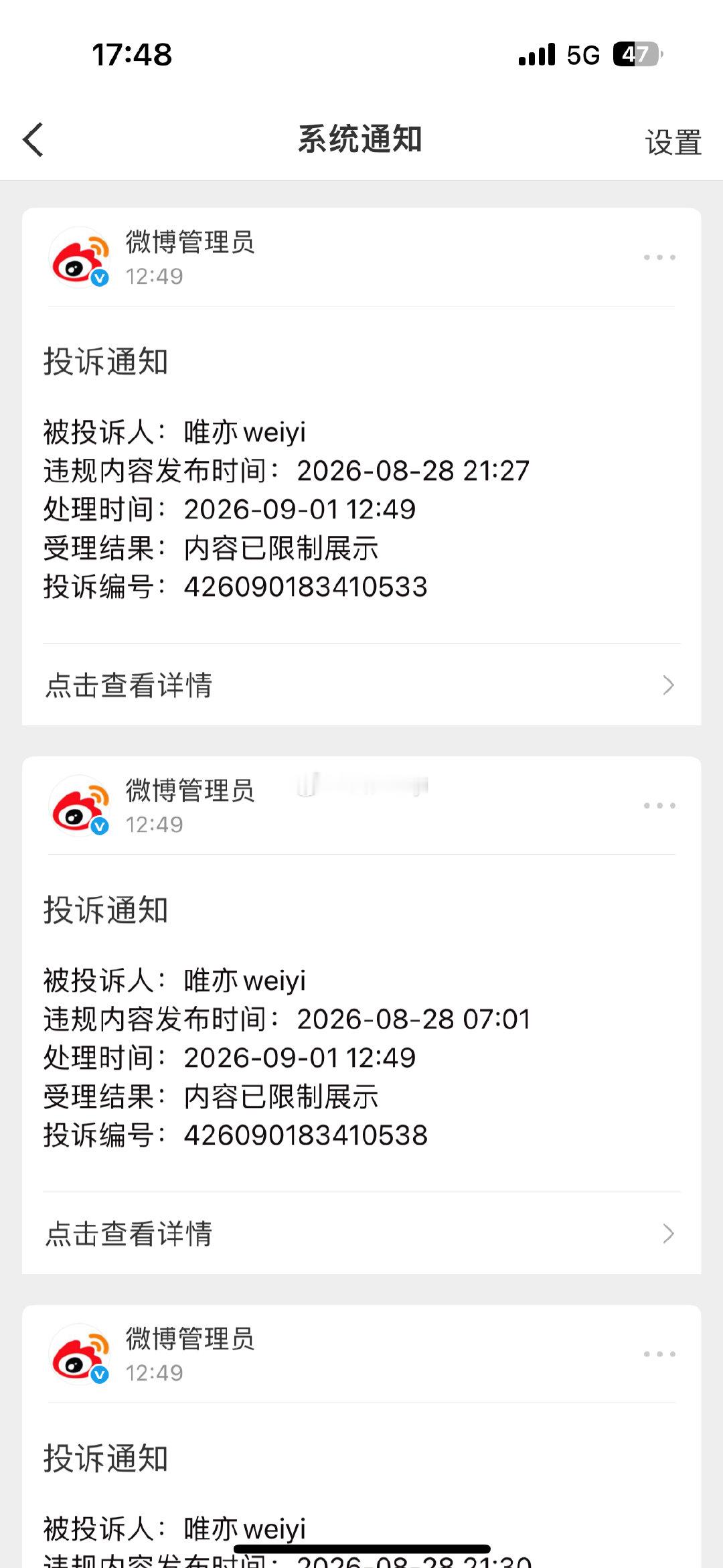This screenshot has height=1568, width=723.
Task: Open the more options on the last notification card
Action: click(x=659, y=1354)
